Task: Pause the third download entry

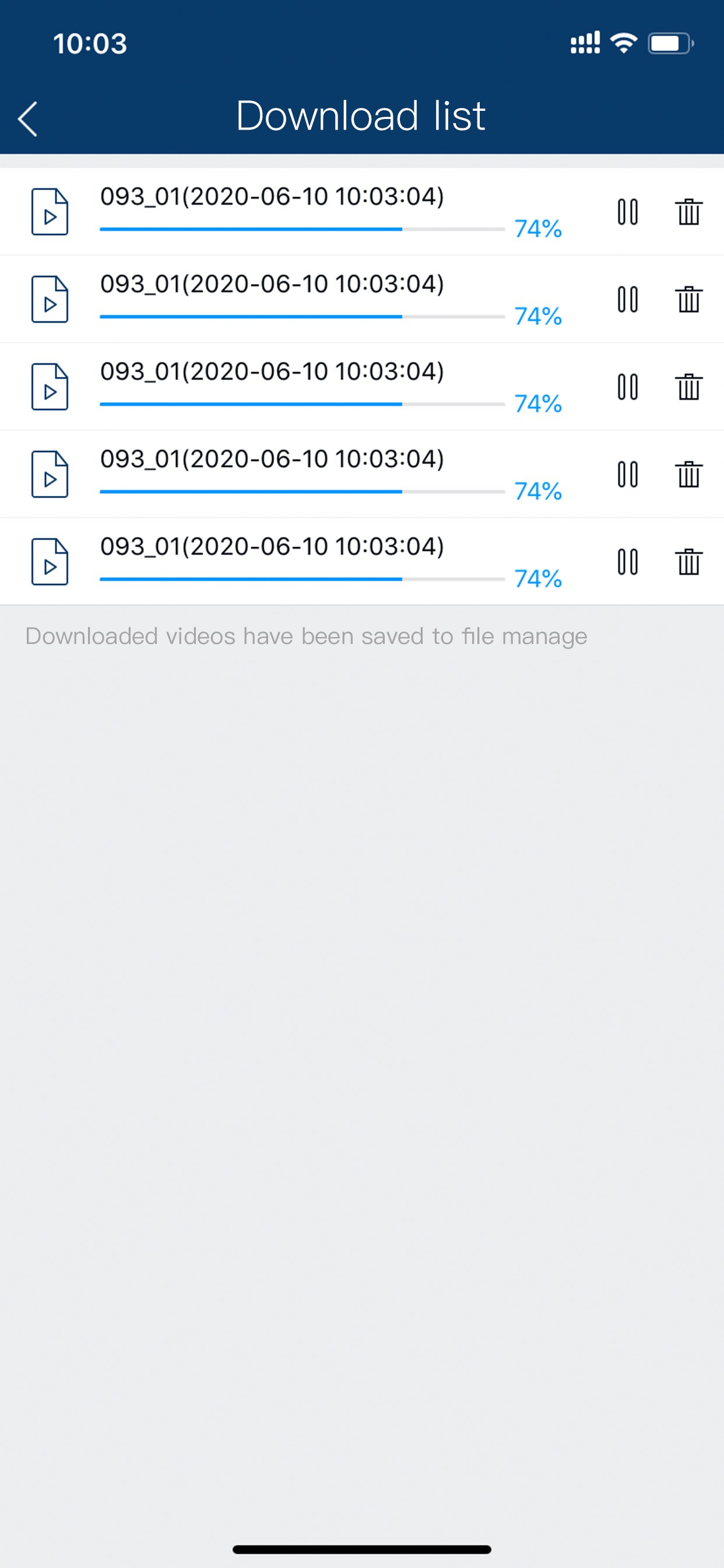Action: pos(626,387)
